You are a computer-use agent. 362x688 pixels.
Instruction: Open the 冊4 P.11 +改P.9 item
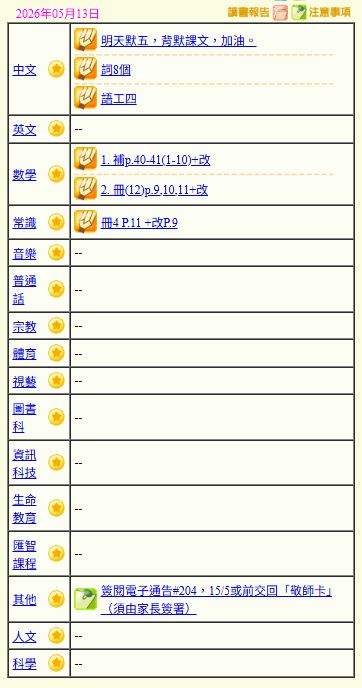coord(139,223)
